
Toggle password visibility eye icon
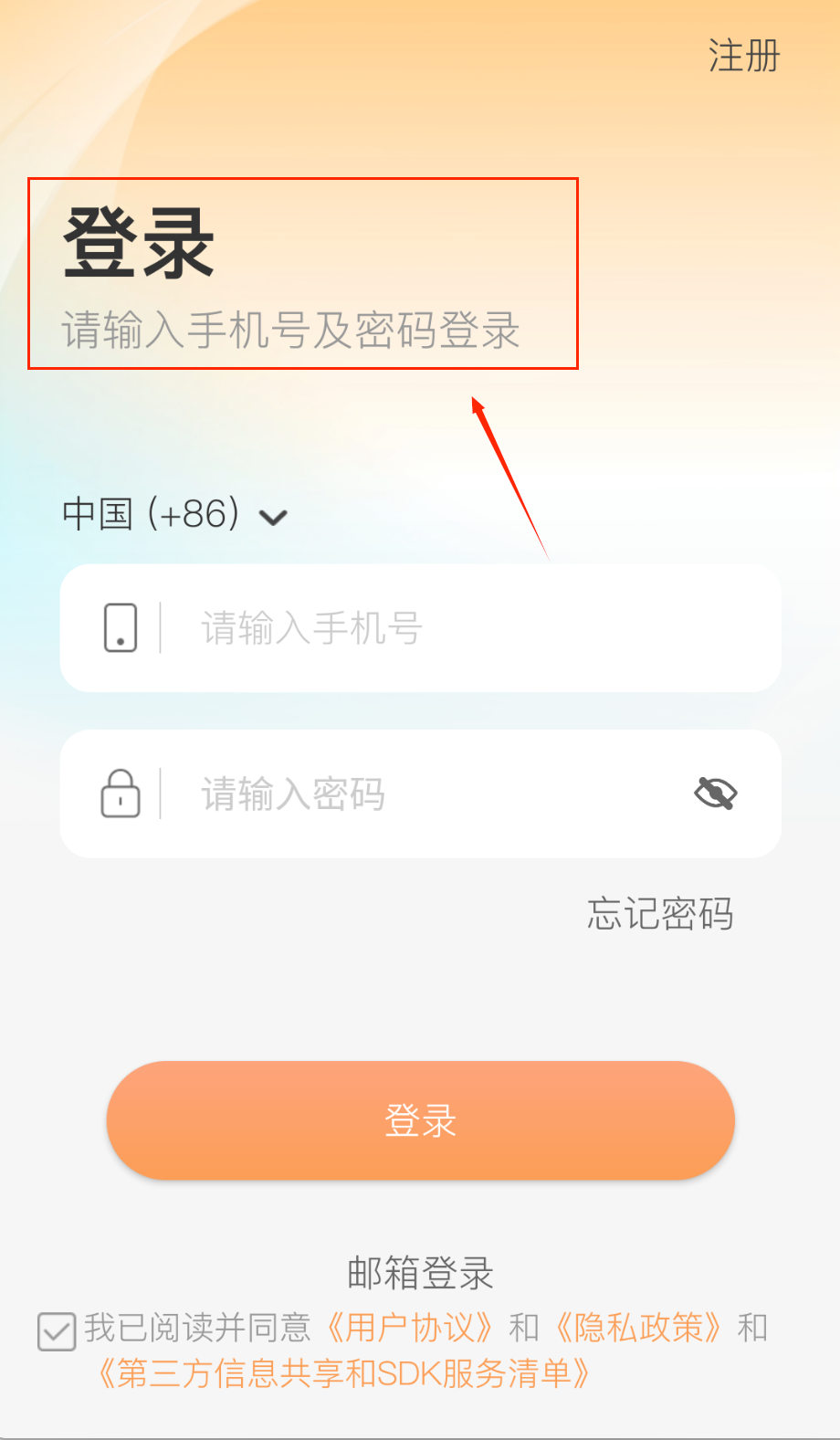click(715, 794)
